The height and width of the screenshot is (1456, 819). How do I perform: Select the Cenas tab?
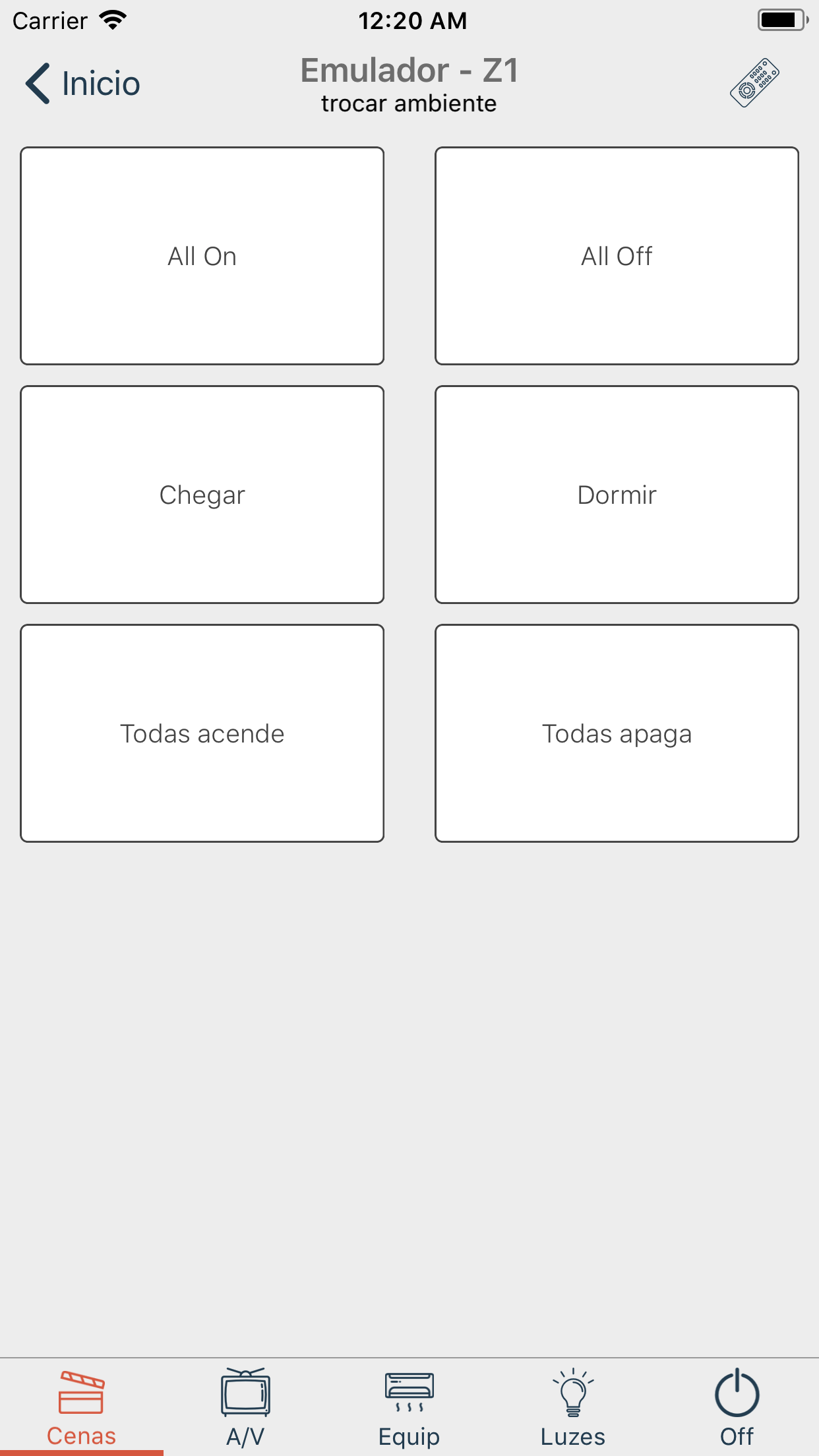pos(81,1407)
